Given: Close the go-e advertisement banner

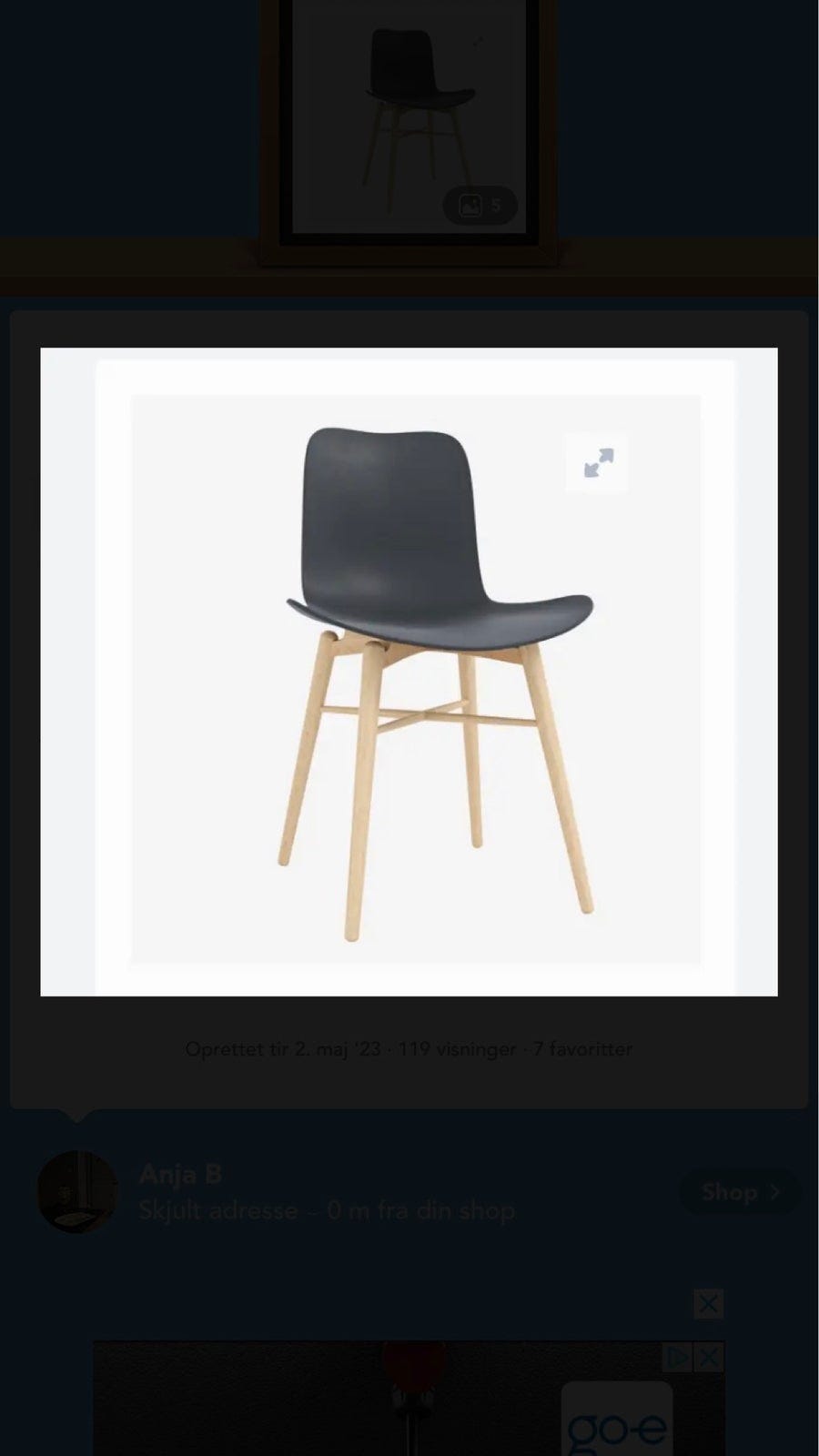Looking at the screenshot, I should [709, 1357].
